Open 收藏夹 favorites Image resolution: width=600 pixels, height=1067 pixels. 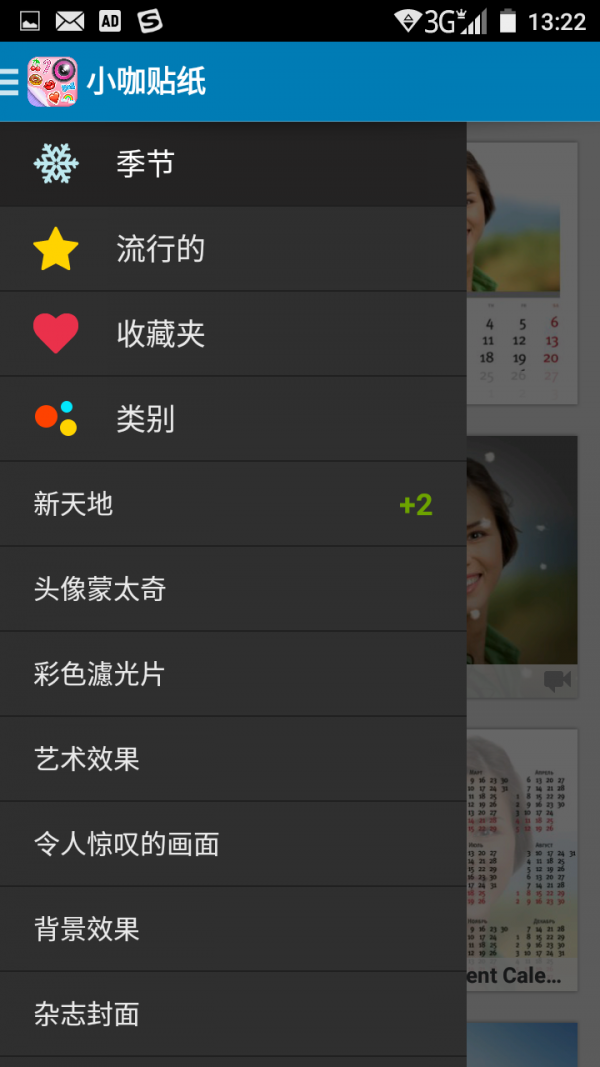[232, 334]
